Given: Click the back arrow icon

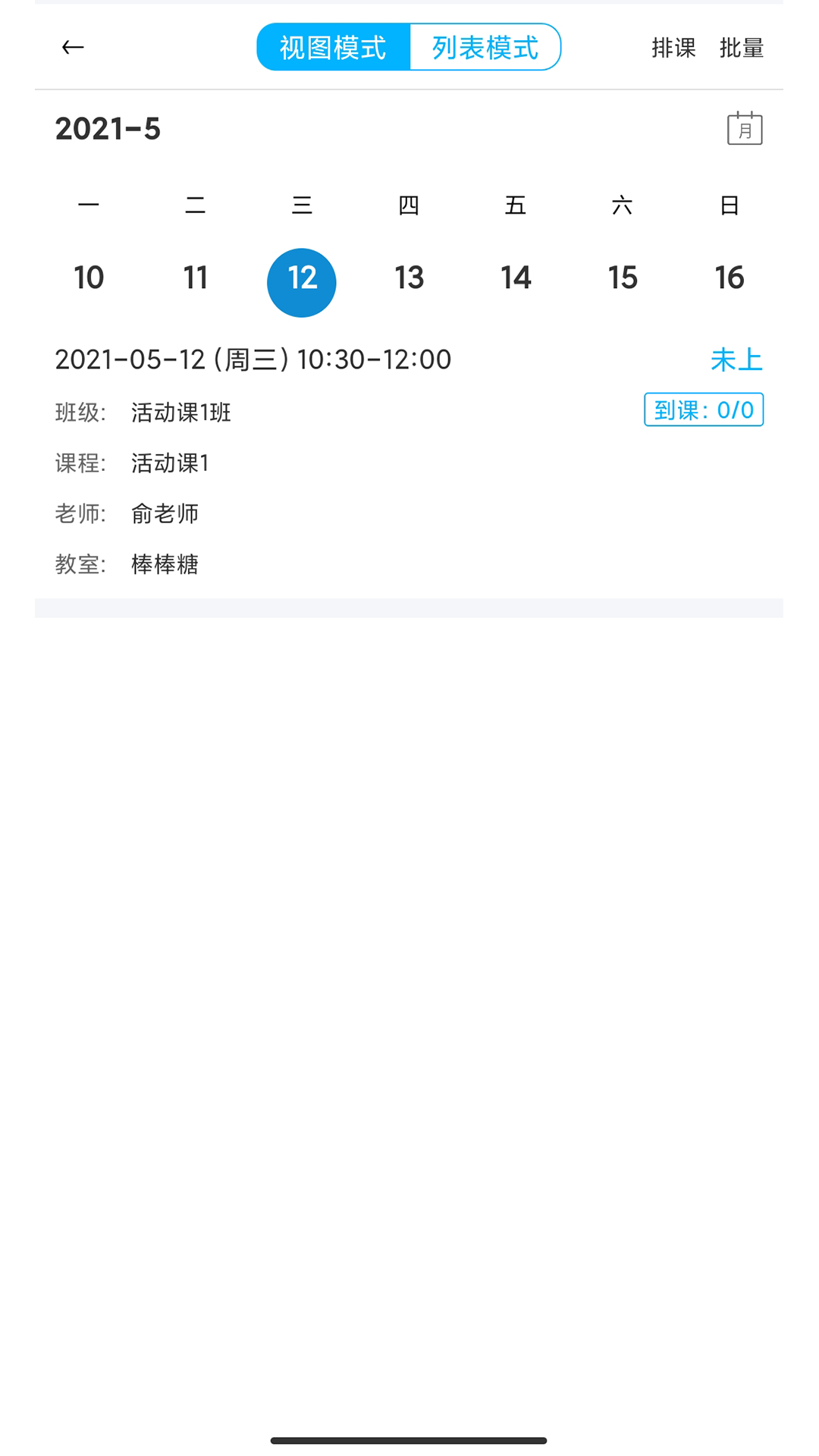Looking at the screenshot, I should pyautogui.click(x=73, y=46).
